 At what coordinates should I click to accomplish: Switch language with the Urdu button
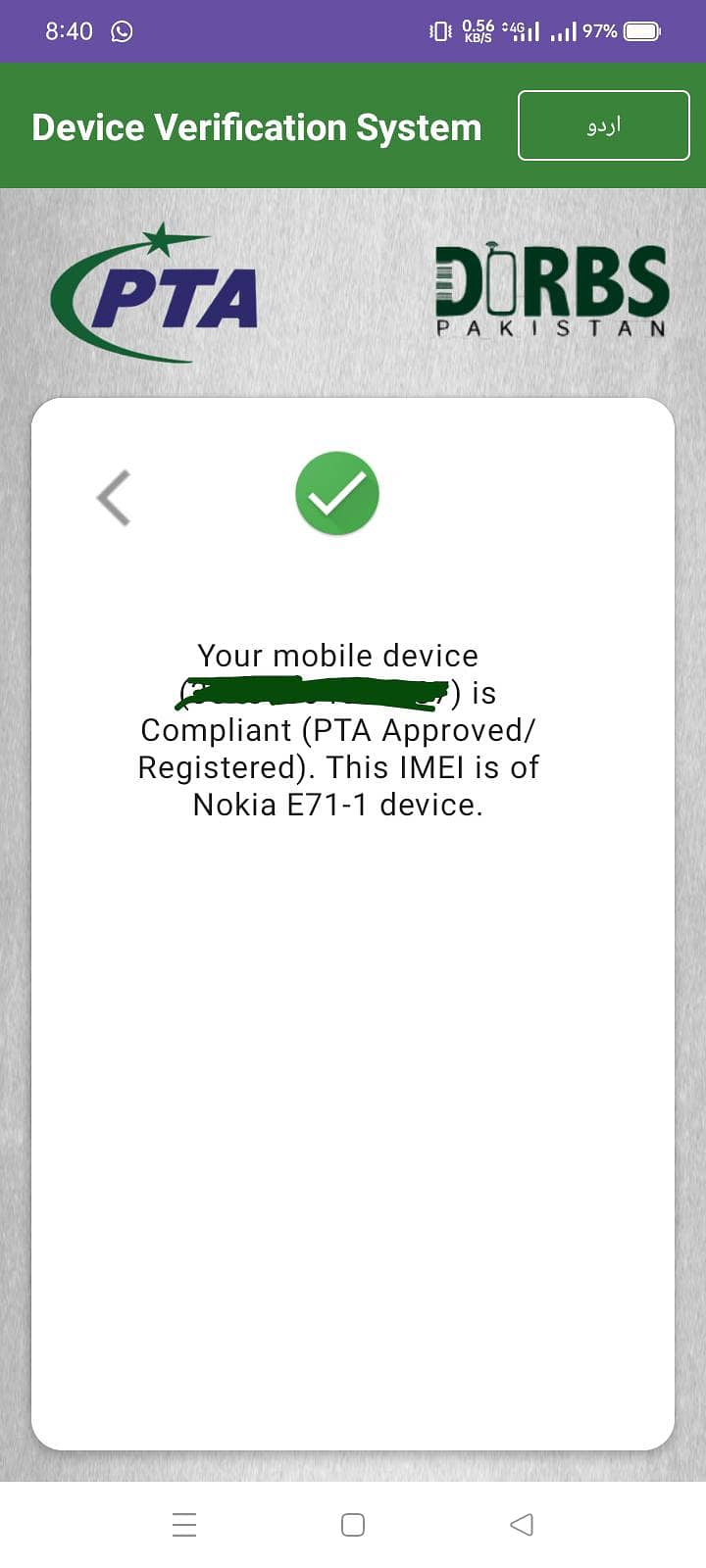tap(603, 125)
